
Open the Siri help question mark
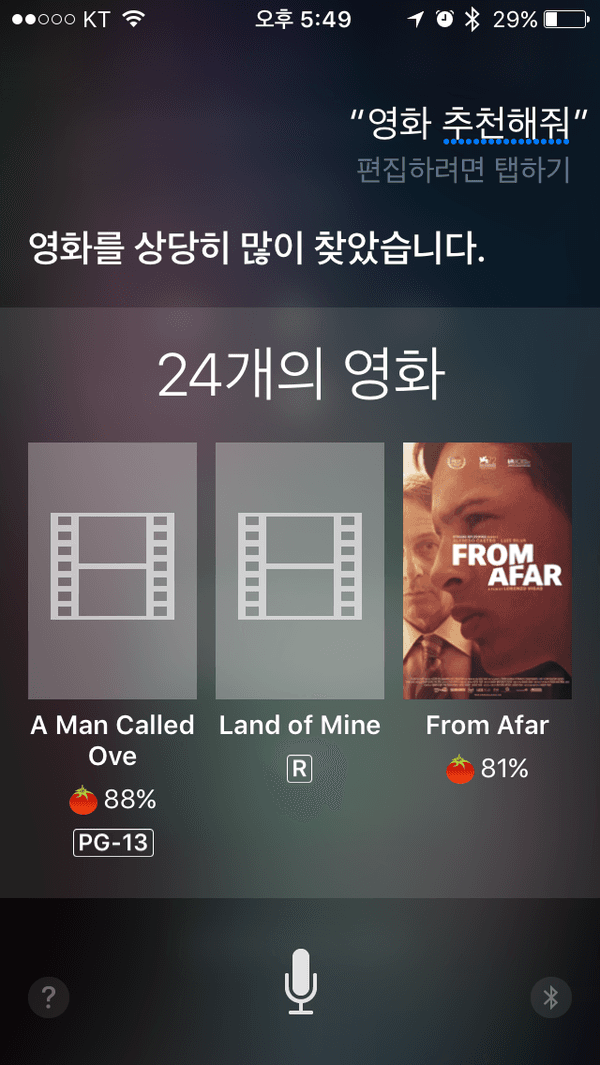click(x=49, y=996)
